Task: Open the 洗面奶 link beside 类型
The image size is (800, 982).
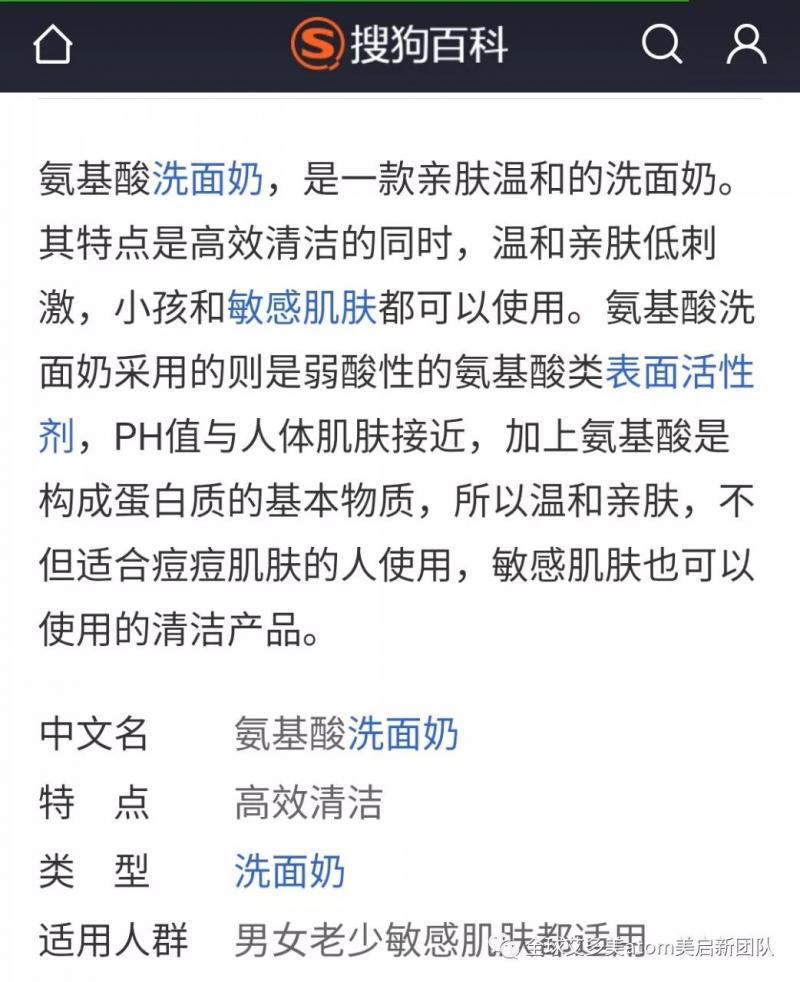Action: click(290, 872)
